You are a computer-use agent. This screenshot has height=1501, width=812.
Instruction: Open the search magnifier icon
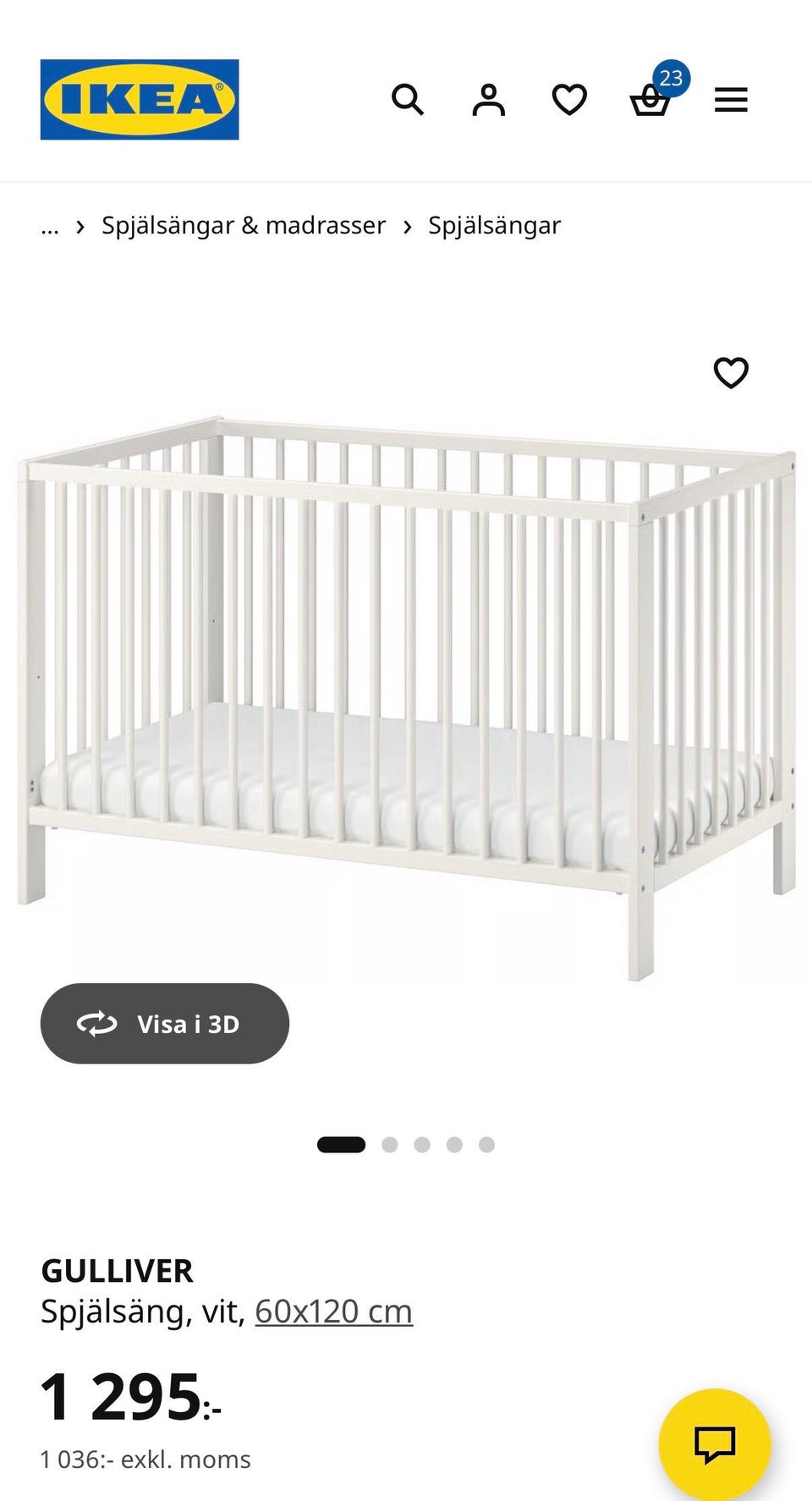[x=408, y=100]
